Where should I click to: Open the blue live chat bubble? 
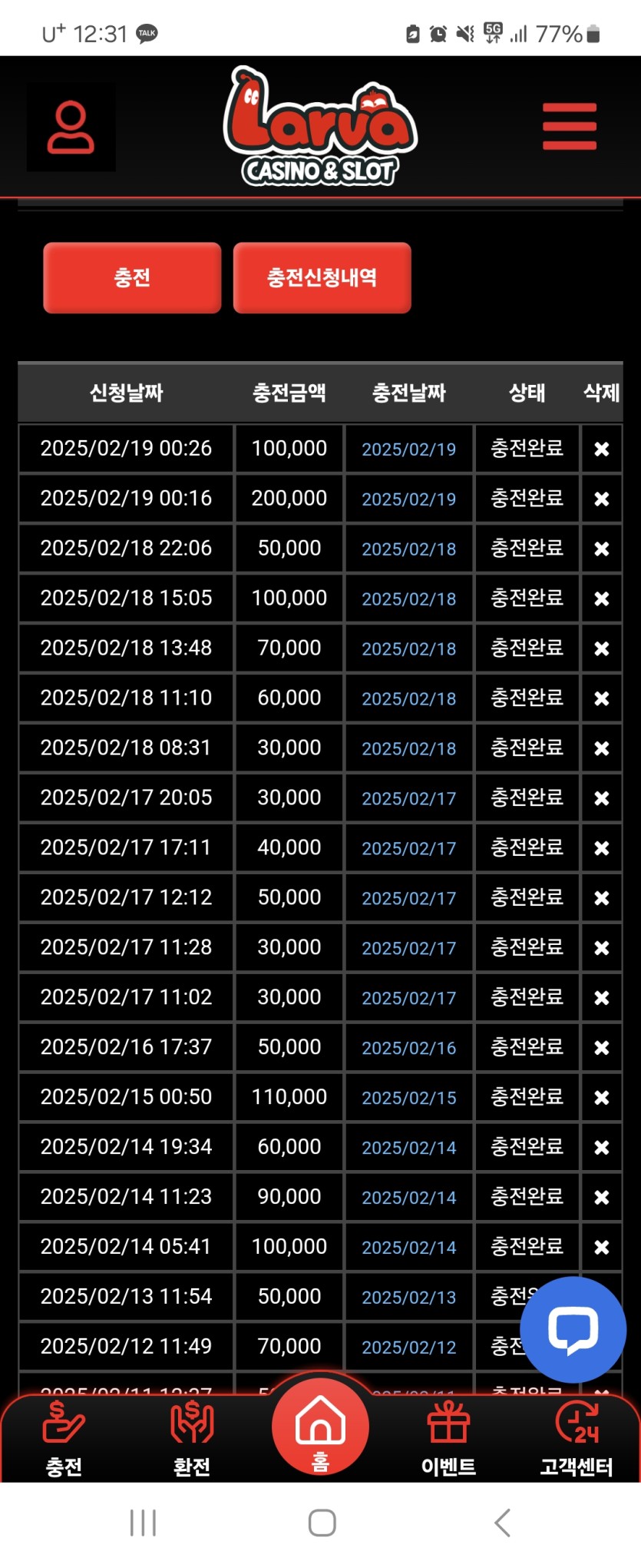coord(573,1329)
